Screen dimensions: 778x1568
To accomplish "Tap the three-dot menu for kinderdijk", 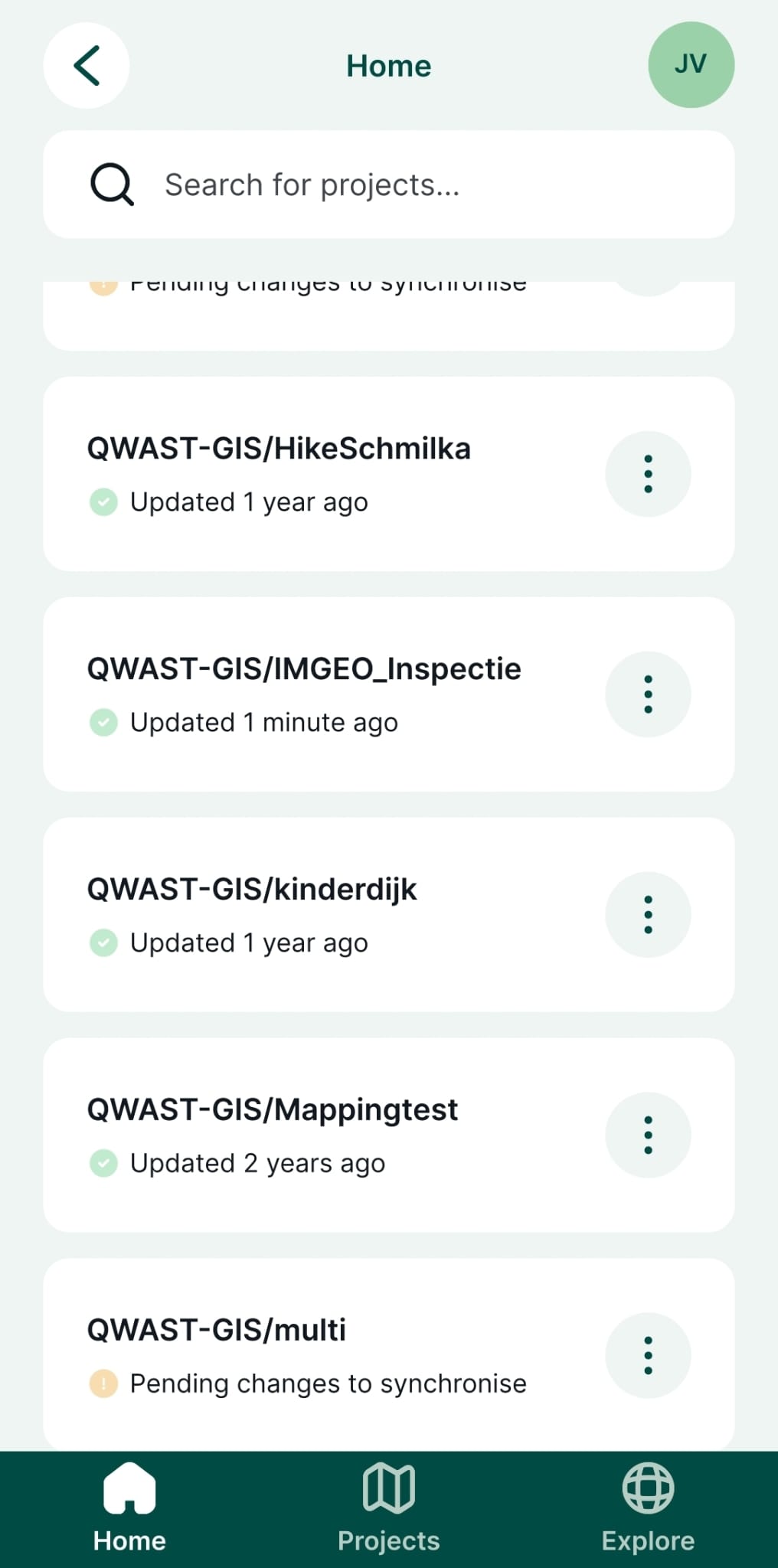I will click(x=648, y=915).
